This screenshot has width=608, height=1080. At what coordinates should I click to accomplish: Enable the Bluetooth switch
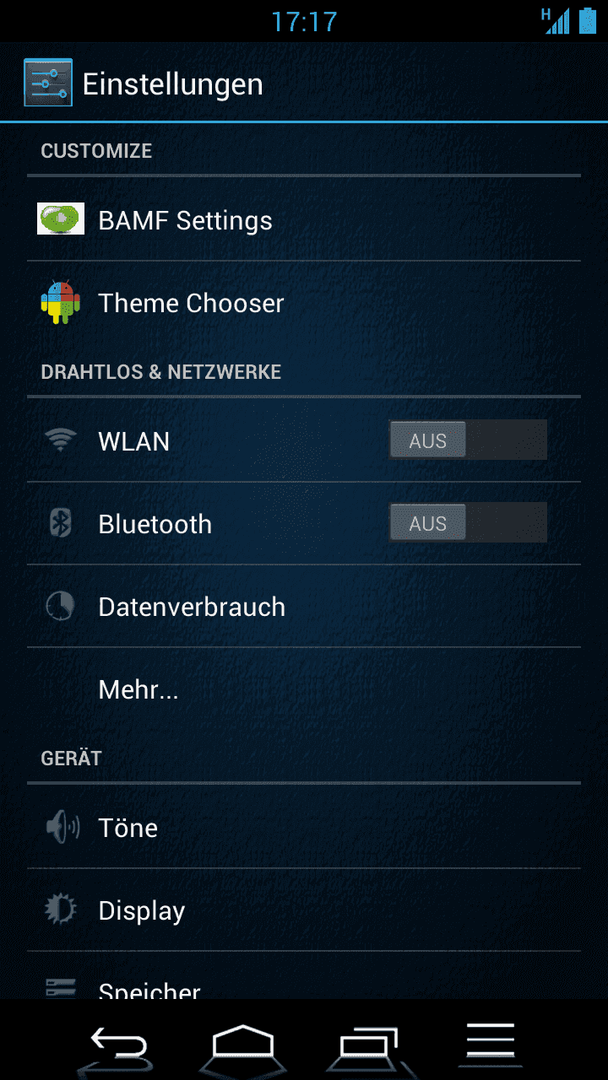468,522
